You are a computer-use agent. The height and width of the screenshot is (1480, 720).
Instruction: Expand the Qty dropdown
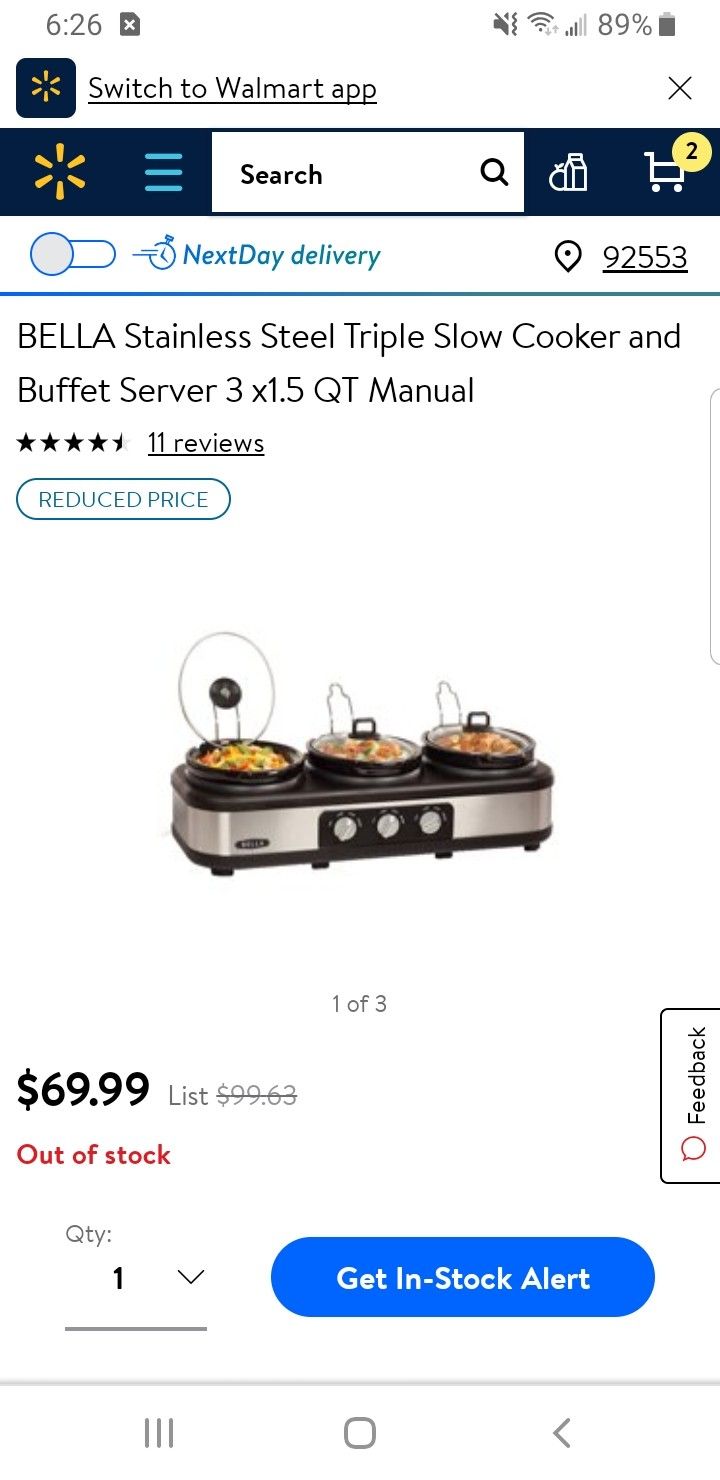click(x=136, y=1278)
